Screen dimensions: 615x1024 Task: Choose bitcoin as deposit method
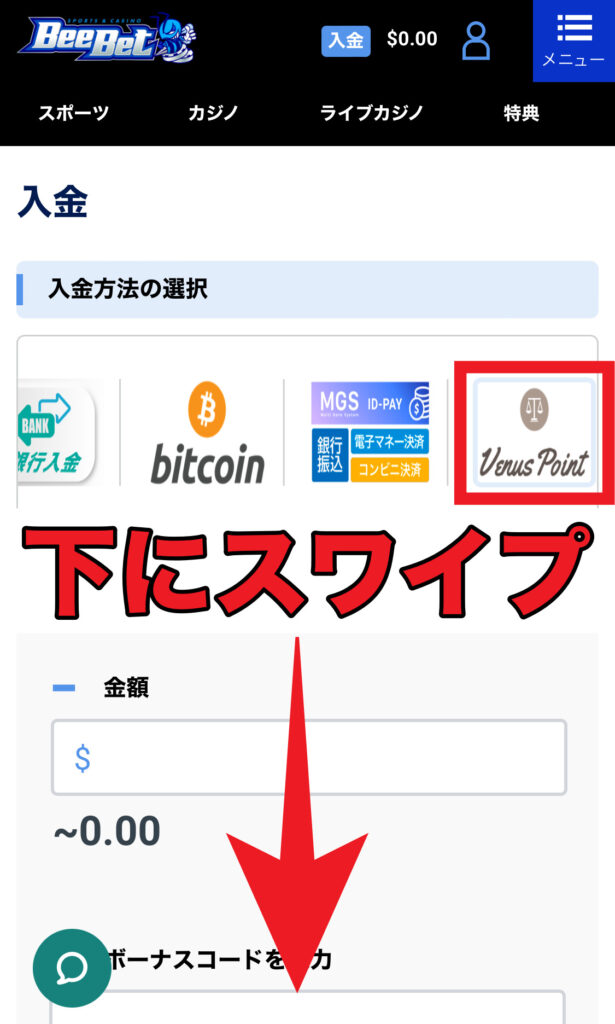(208, 432)
